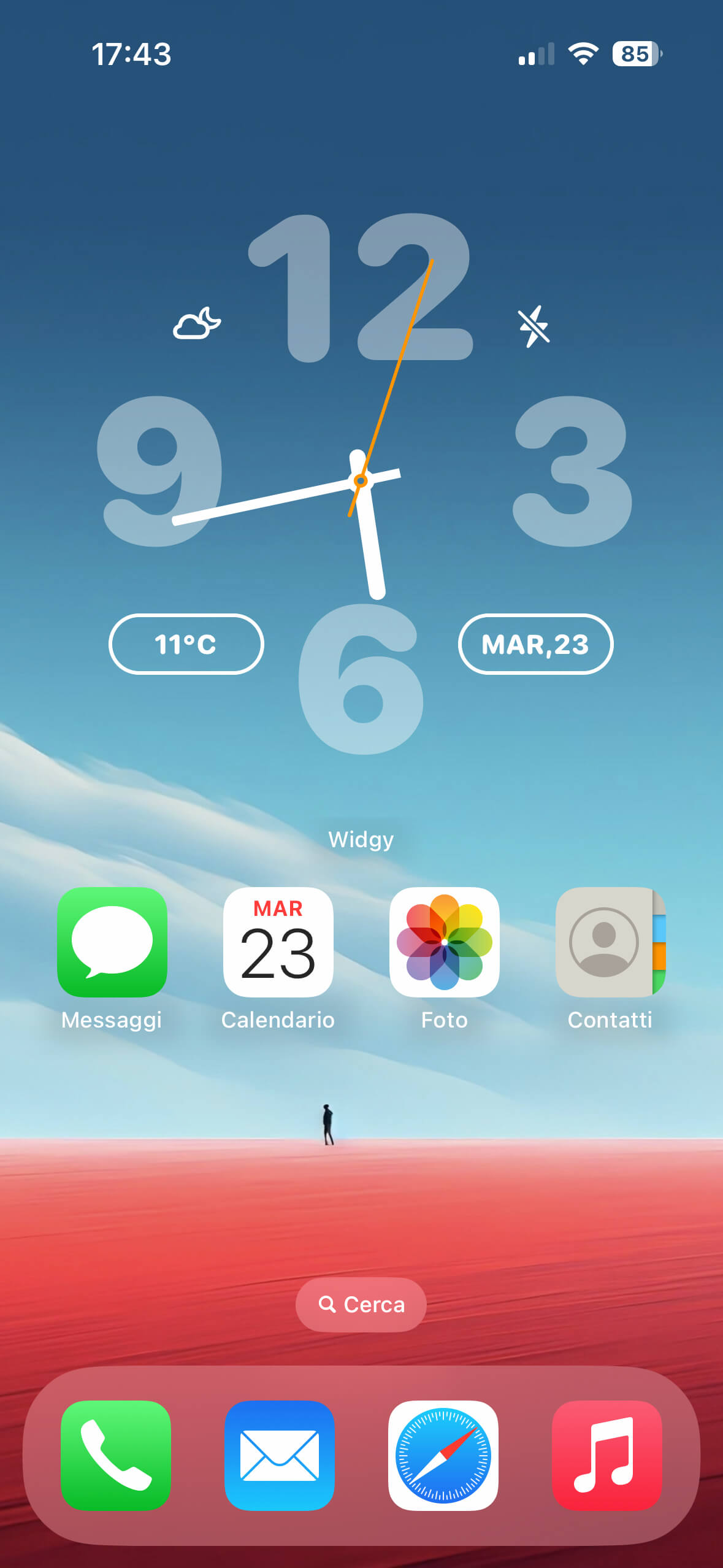This screenshot has height=1568, width=723.
Task: Open the Phone app in the dock
Action: point(116,1455)
